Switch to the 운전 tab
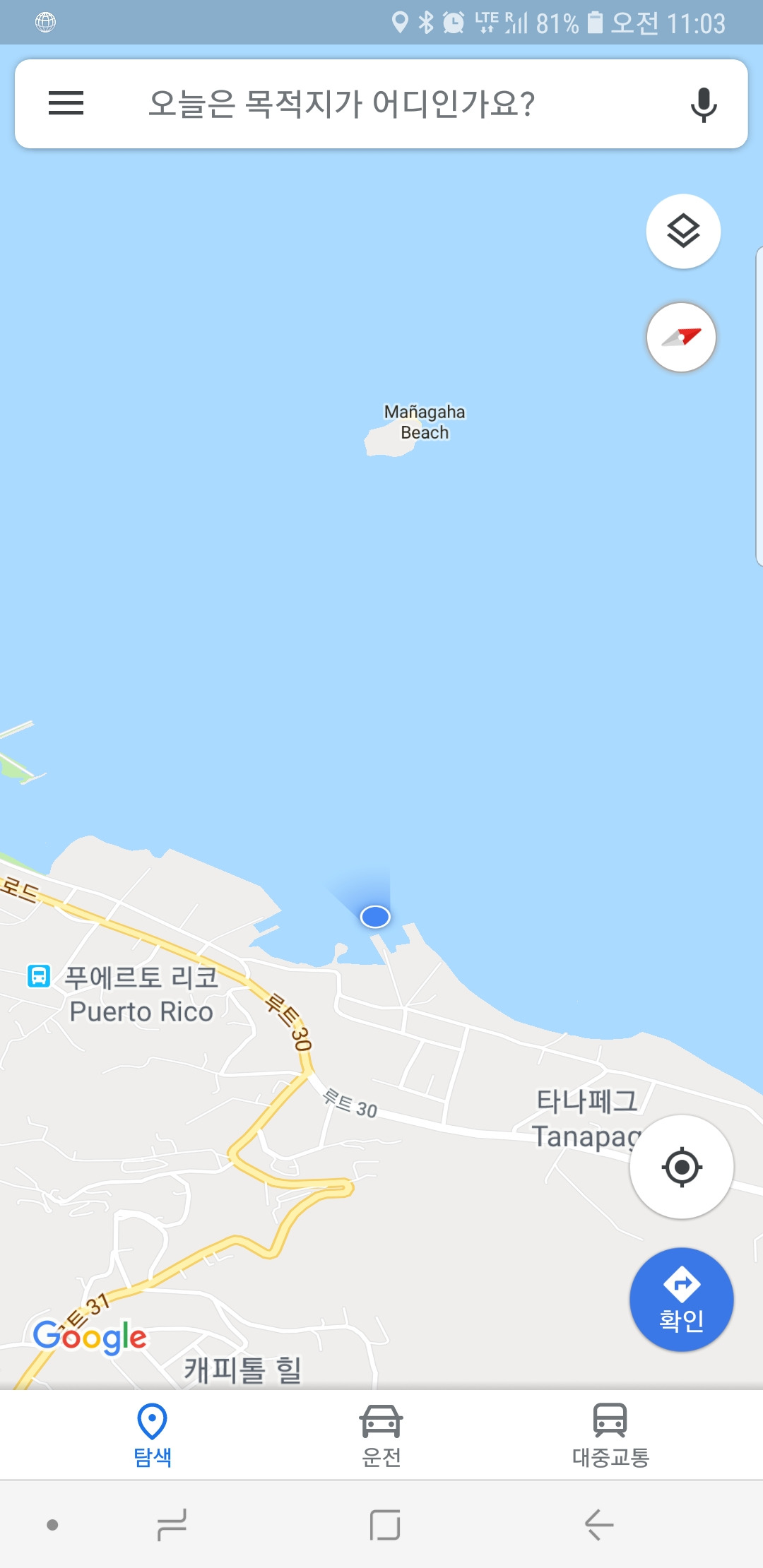 tap(381, 1435)
